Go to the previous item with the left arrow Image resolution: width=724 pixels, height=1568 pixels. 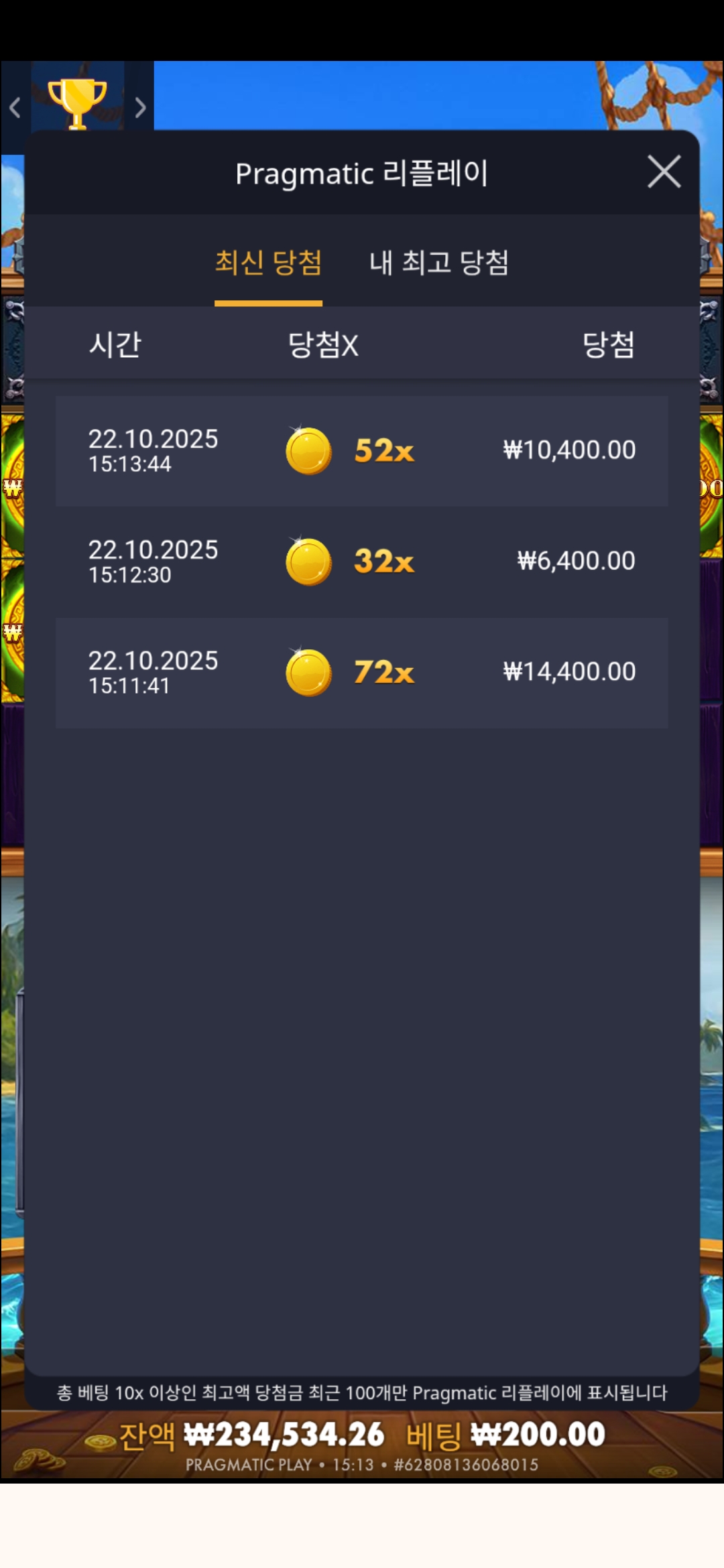15,107
